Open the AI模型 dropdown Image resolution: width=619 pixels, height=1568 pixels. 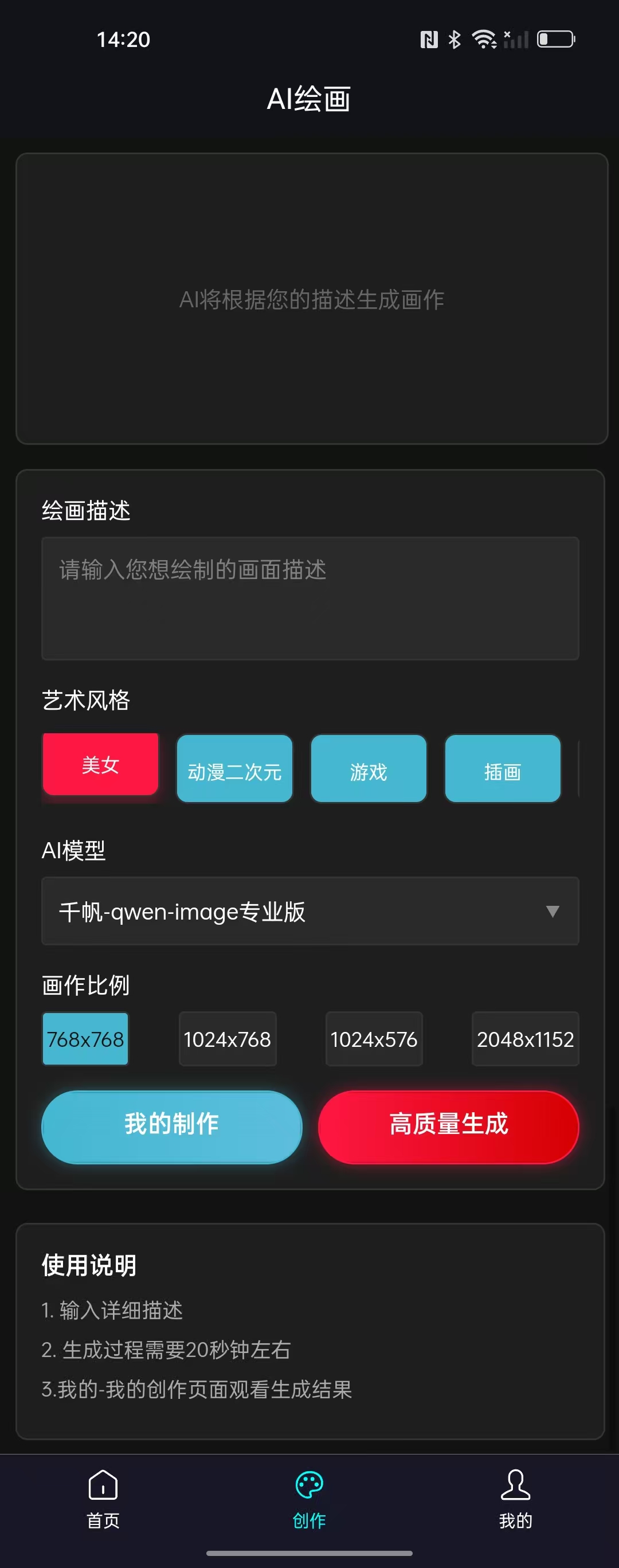point(310,911)
